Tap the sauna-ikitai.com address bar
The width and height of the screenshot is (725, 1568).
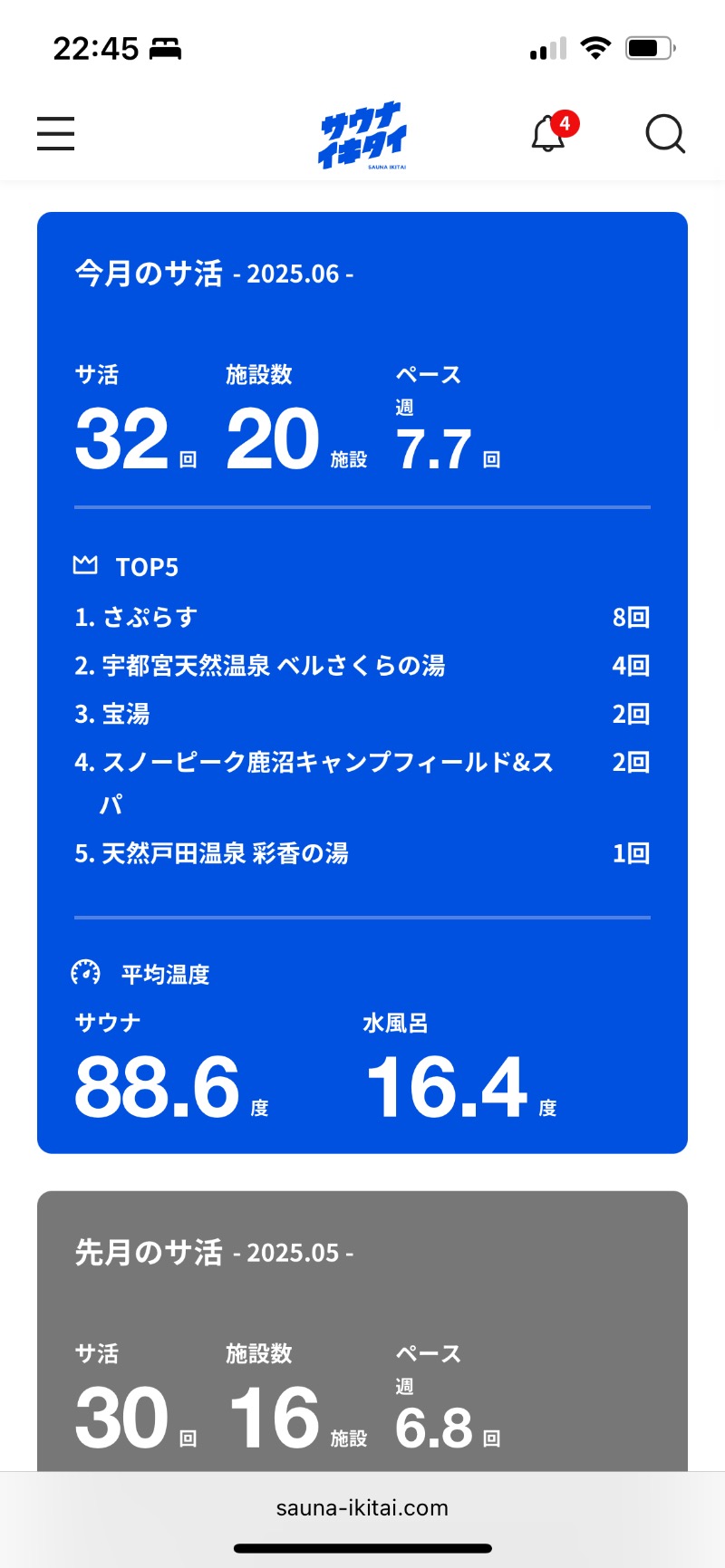[362, 1507]
